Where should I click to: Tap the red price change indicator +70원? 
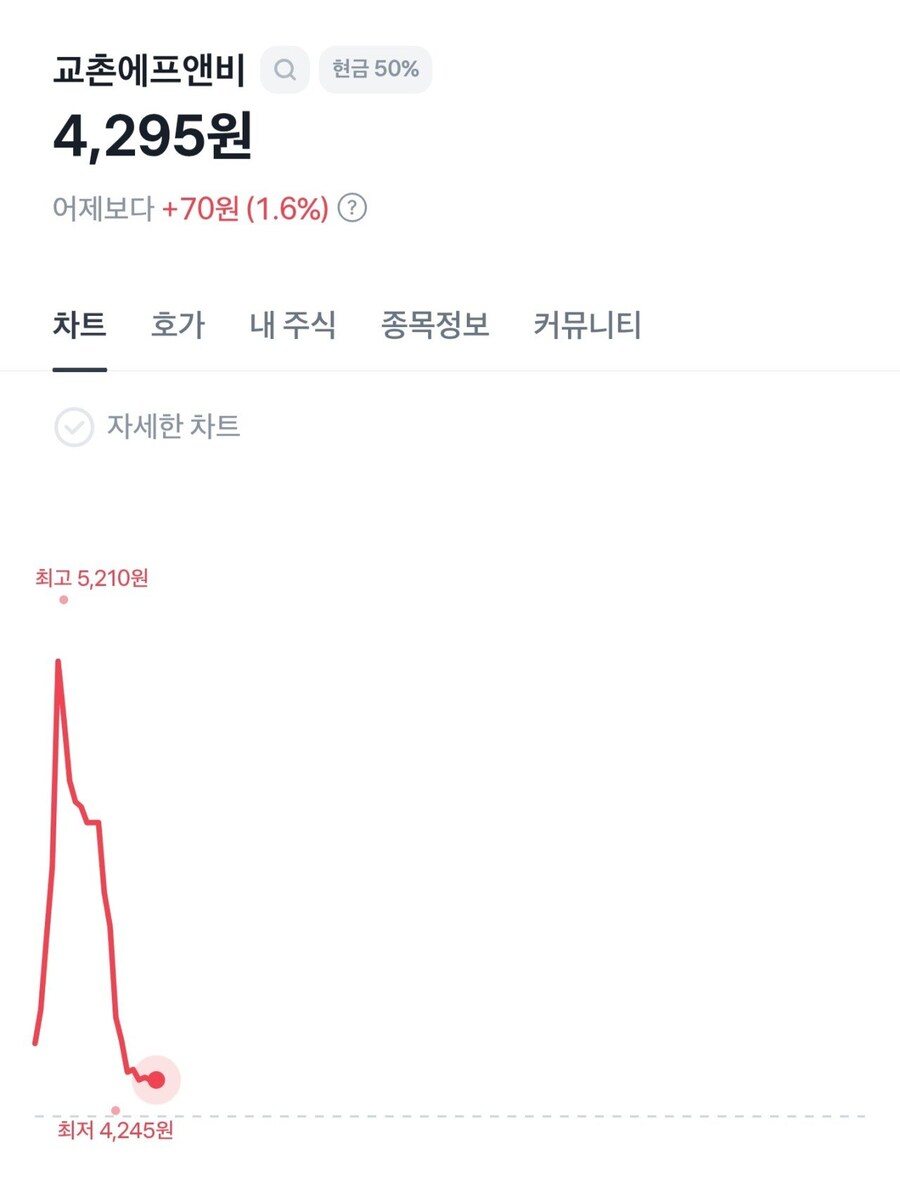point(200,210)
